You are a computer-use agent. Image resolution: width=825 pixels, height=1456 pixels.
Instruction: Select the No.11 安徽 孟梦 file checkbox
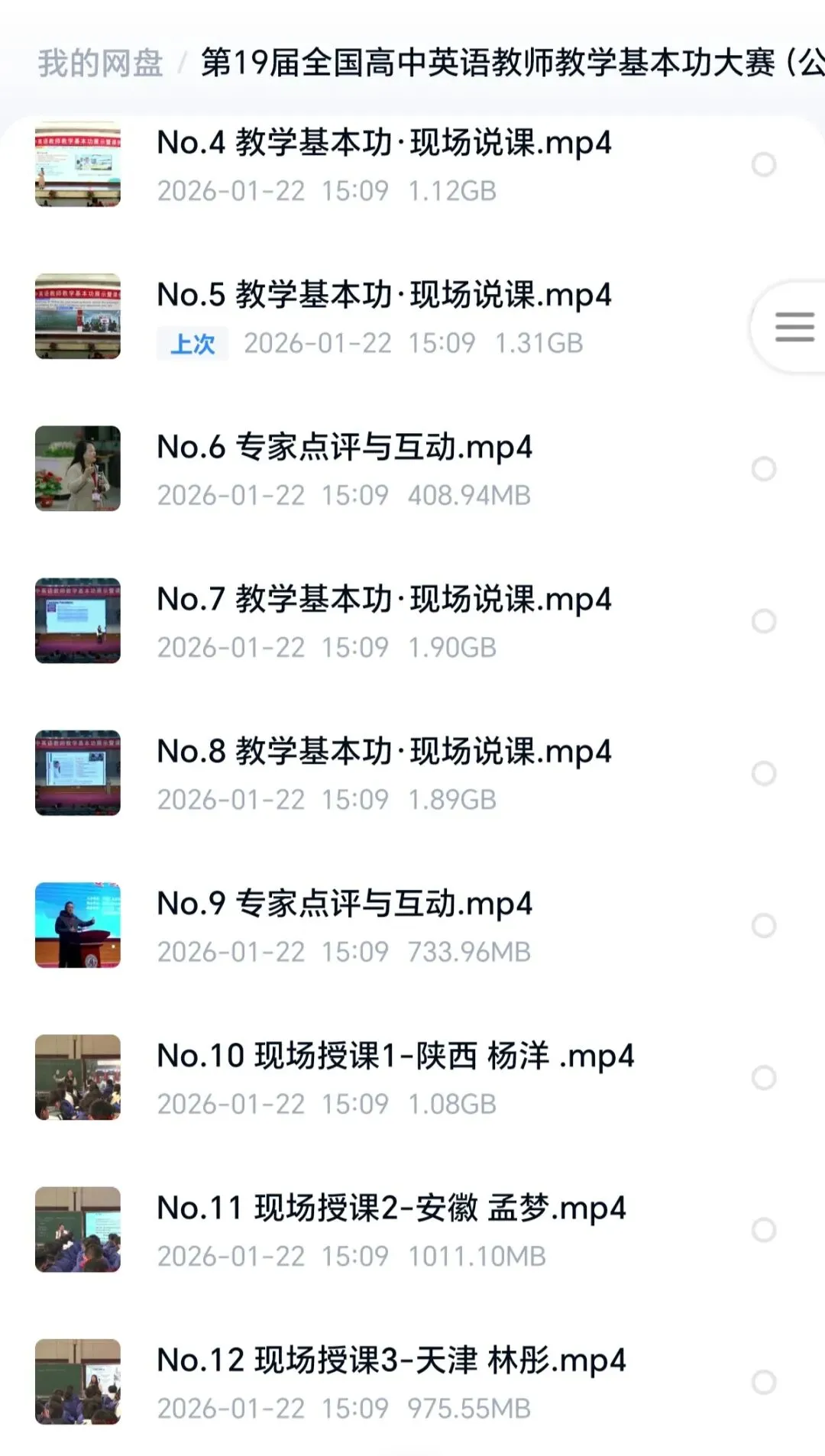click(764, 1230)
